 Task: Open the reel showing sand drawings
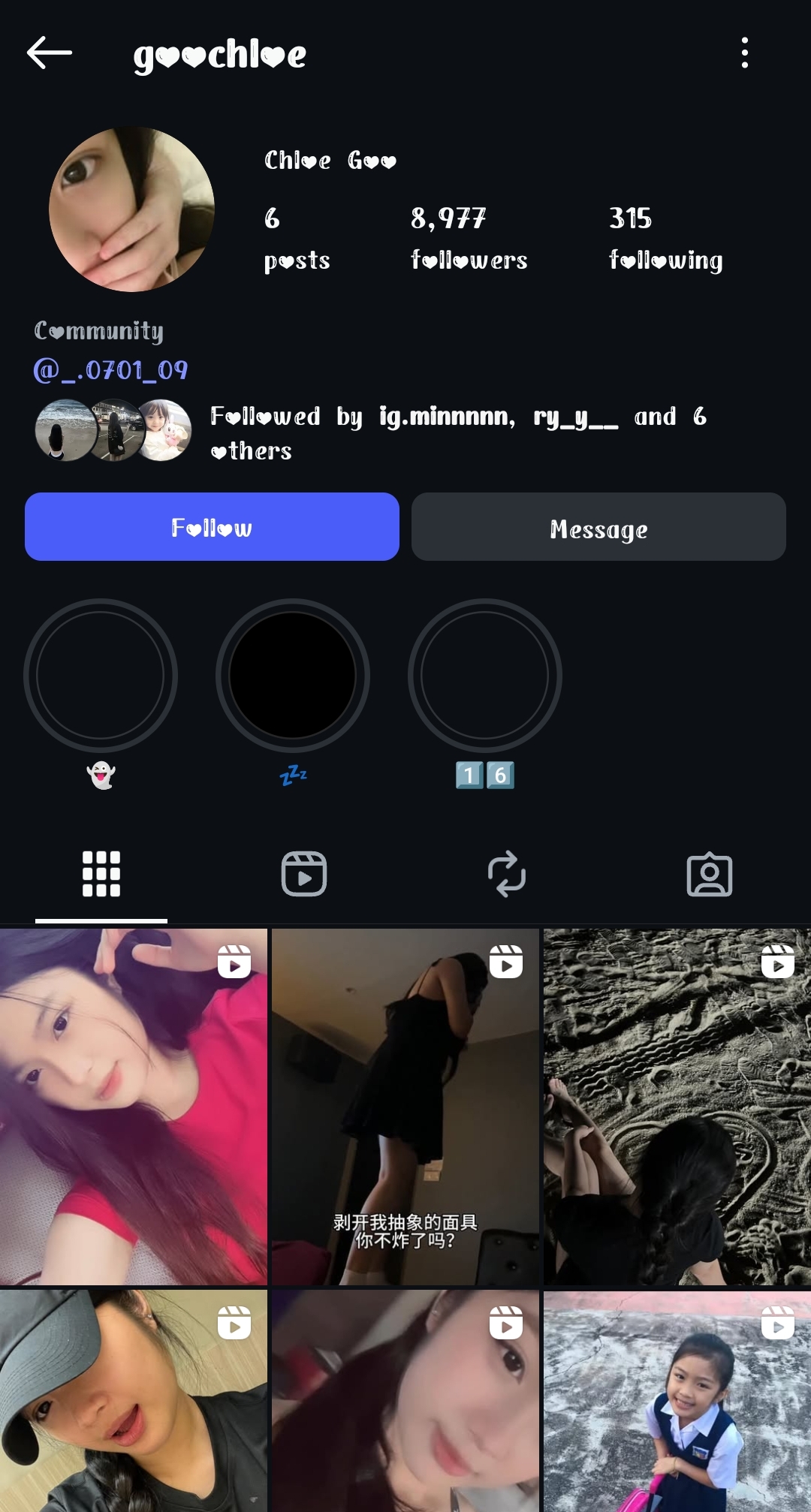pos(677,1107)
